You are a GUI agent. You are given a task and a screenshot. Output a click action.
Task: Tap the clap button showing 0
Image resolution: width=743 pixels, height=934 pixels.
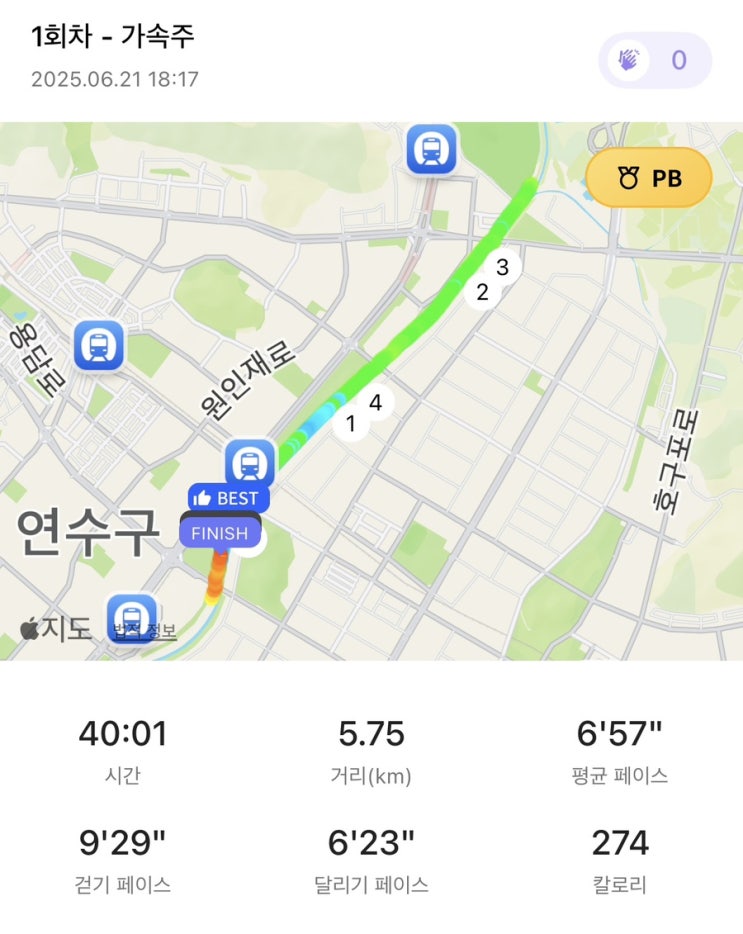655,60
